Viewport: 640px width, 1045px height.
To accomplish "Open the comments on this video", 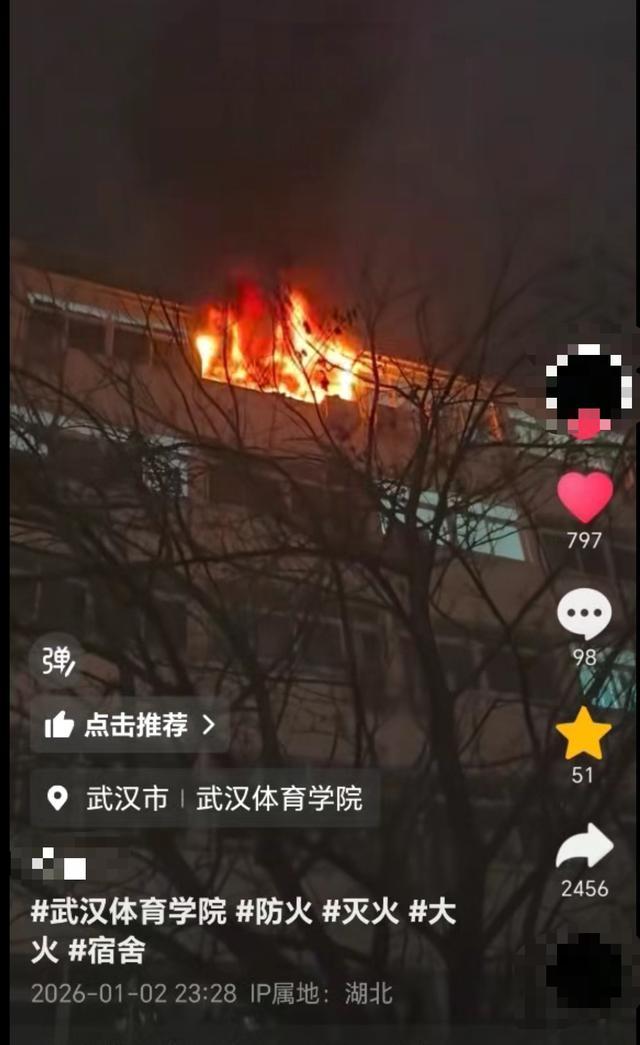I will coord(584,614).
